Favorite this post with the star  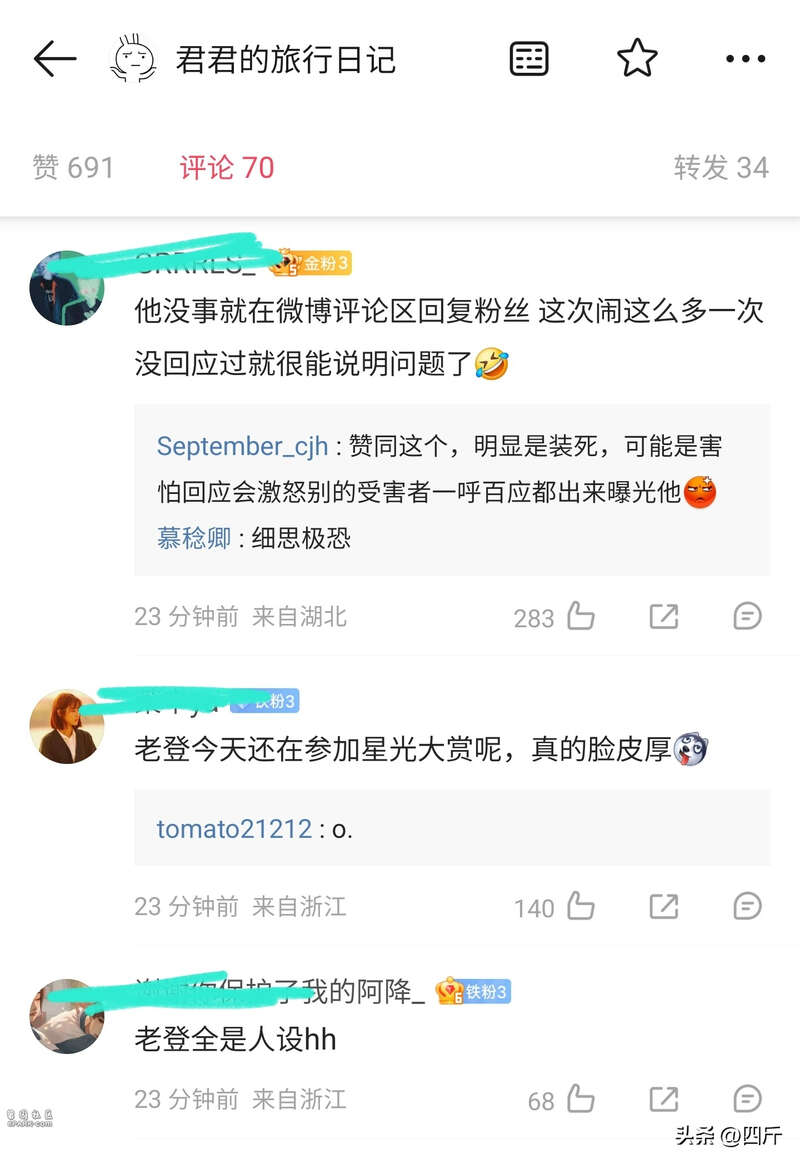[637, 60]
